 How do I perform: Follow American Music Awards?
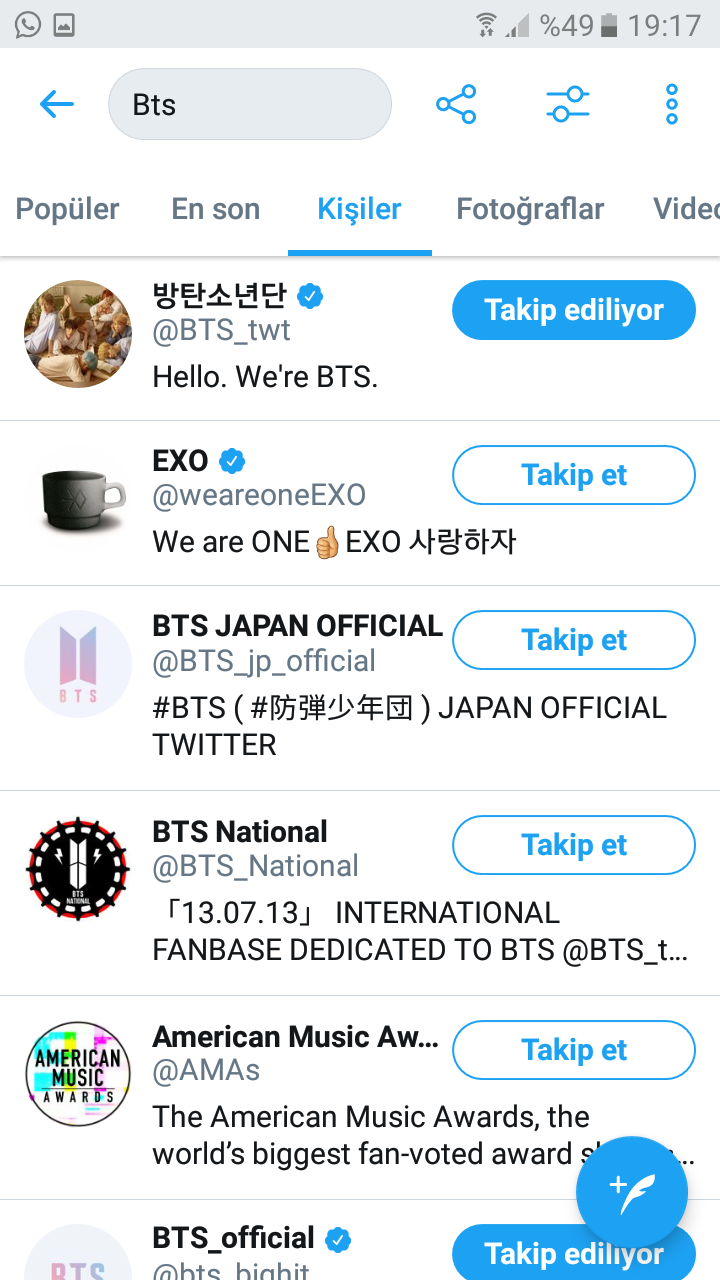pyautogui.click(x=573, y=1050)
